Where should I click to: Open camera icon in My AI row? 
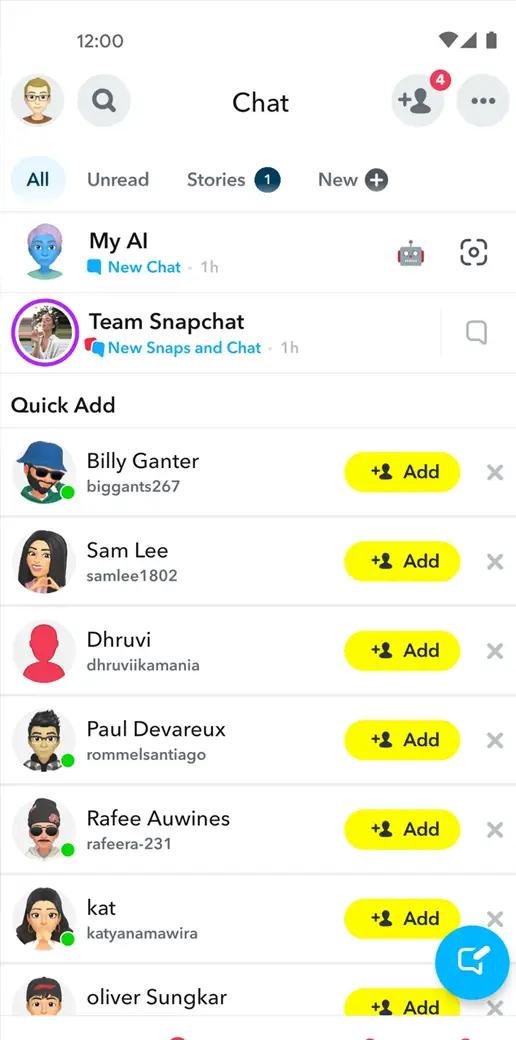[474, 253]
